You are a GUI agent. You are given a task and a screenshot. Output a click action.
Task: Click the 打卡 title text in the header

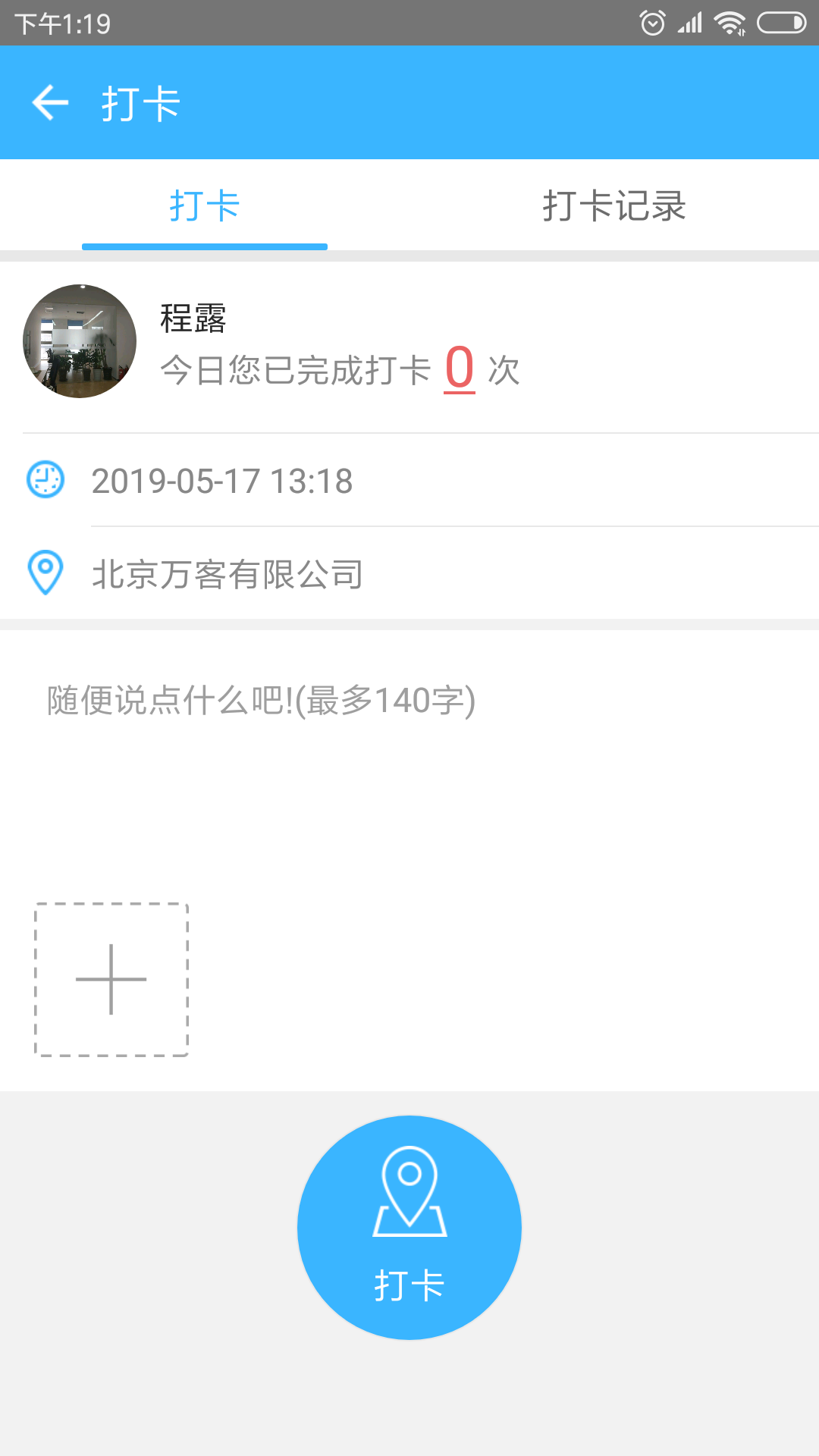[x=140, y=104]
